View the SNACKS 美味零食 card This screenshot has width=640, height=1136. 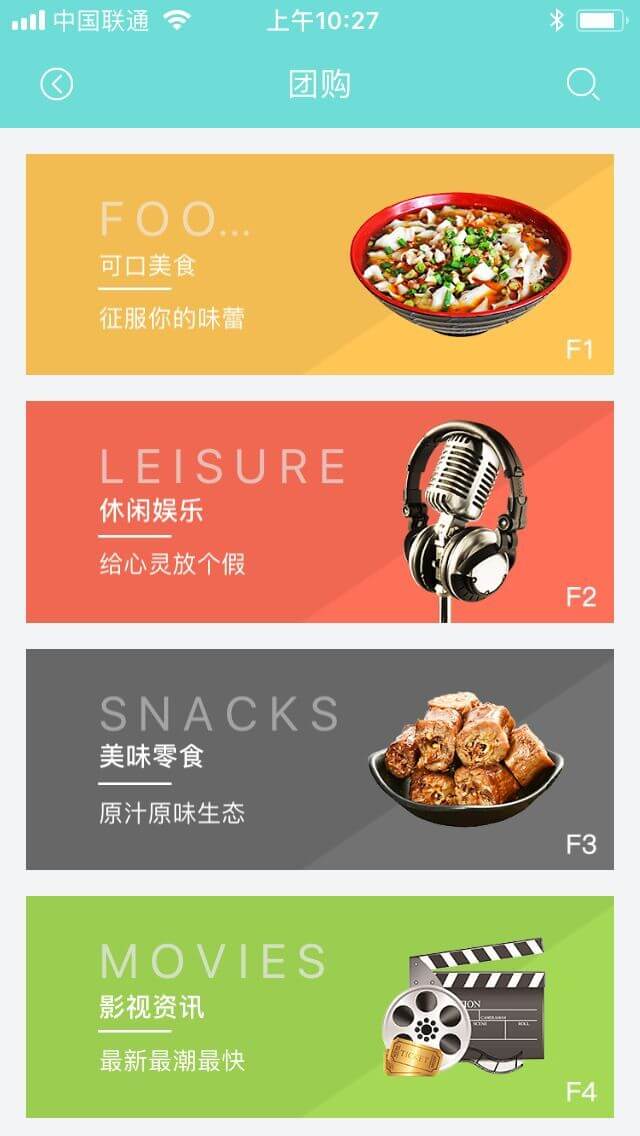(x=320, y=759)
